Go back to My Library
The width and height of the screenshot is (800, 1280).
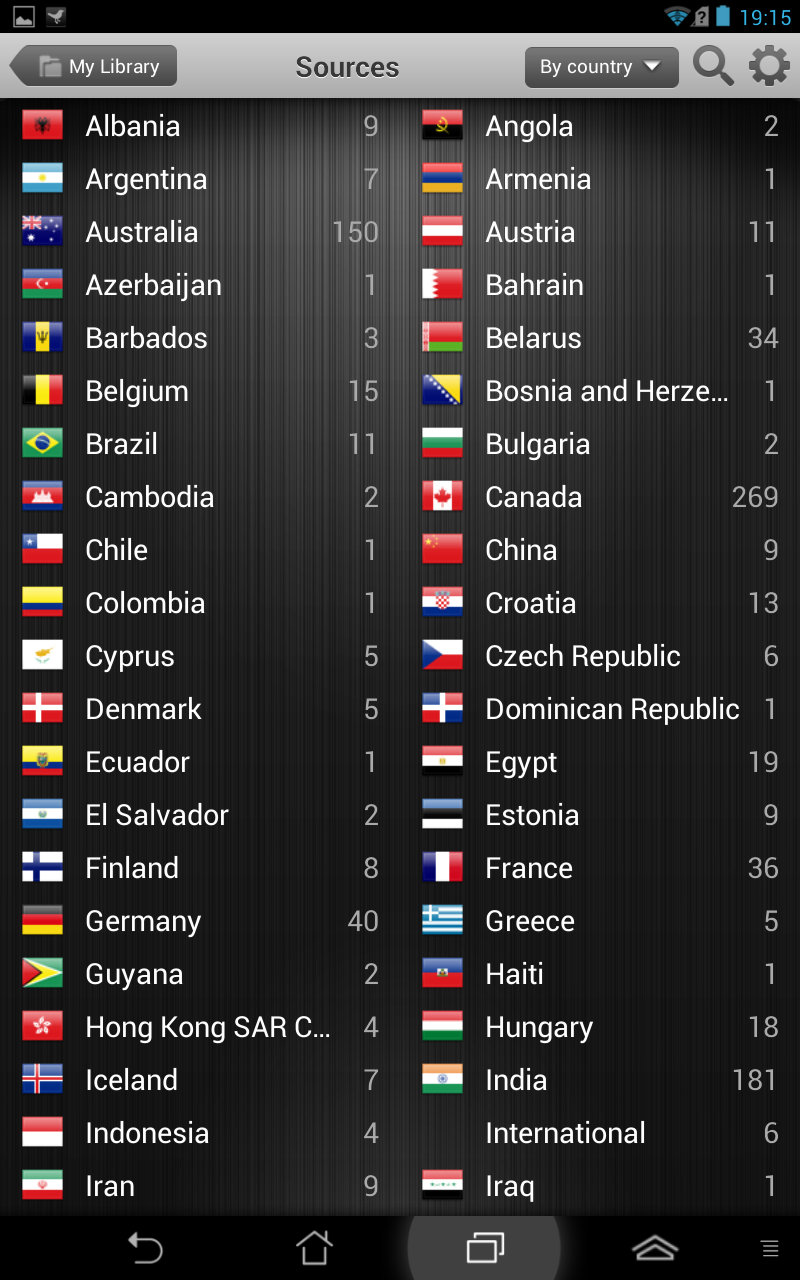click(94, 67)
